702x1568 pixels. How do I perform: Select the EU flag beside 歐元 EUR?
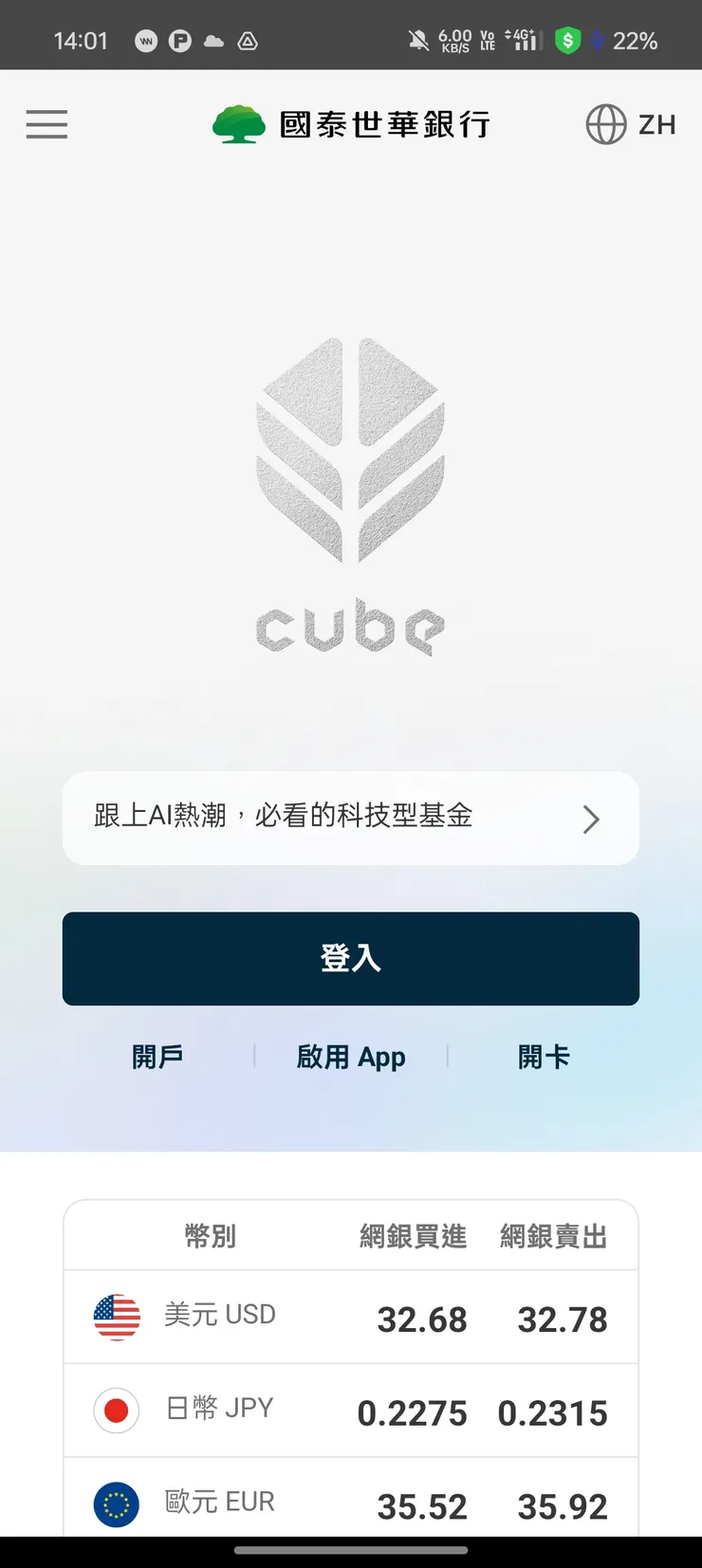coord(115,1503)
